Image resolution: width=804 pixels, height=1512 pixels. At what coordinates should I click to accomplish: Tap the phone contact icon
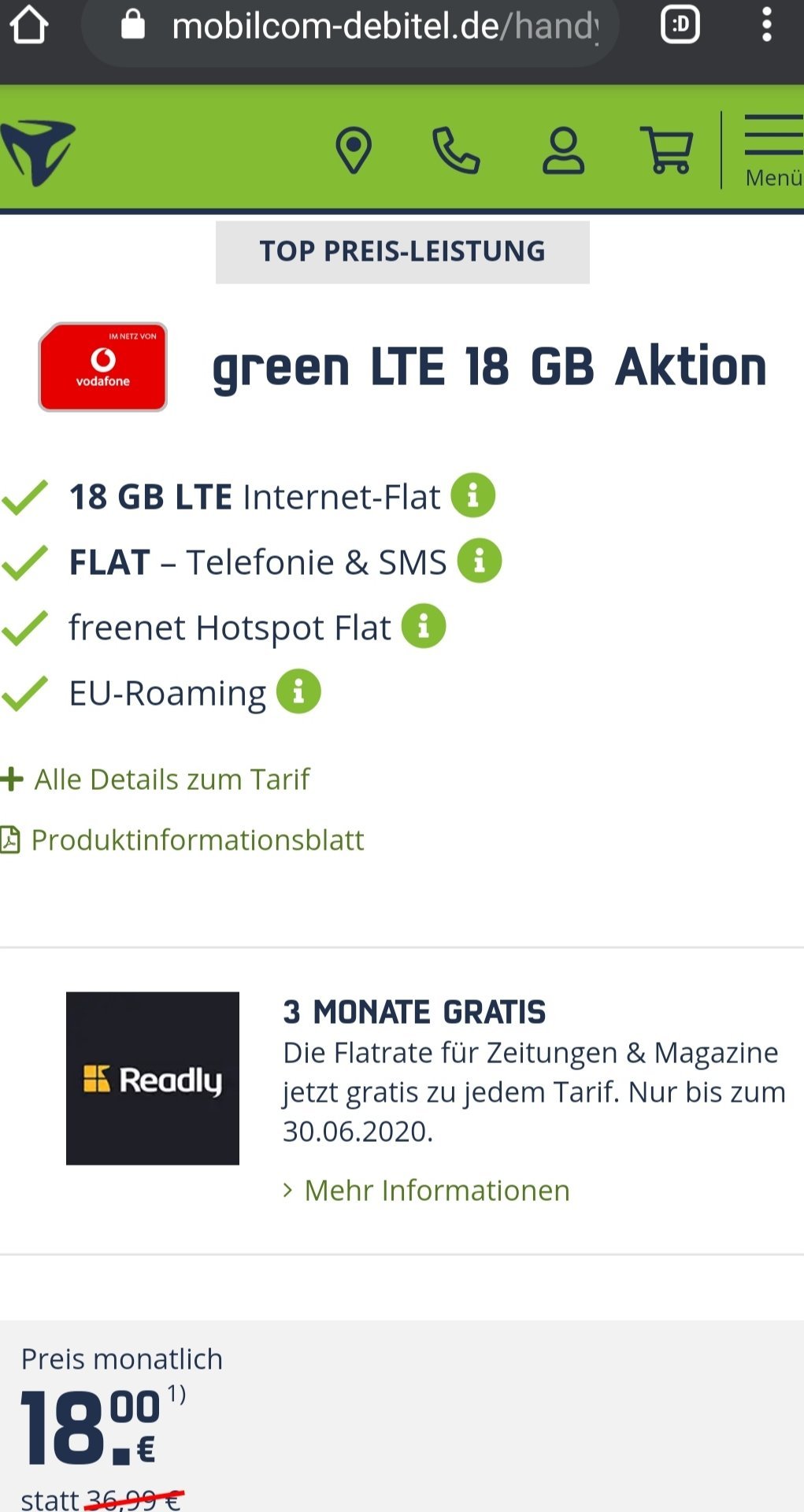pyautogui.click(x=456, y=150)
